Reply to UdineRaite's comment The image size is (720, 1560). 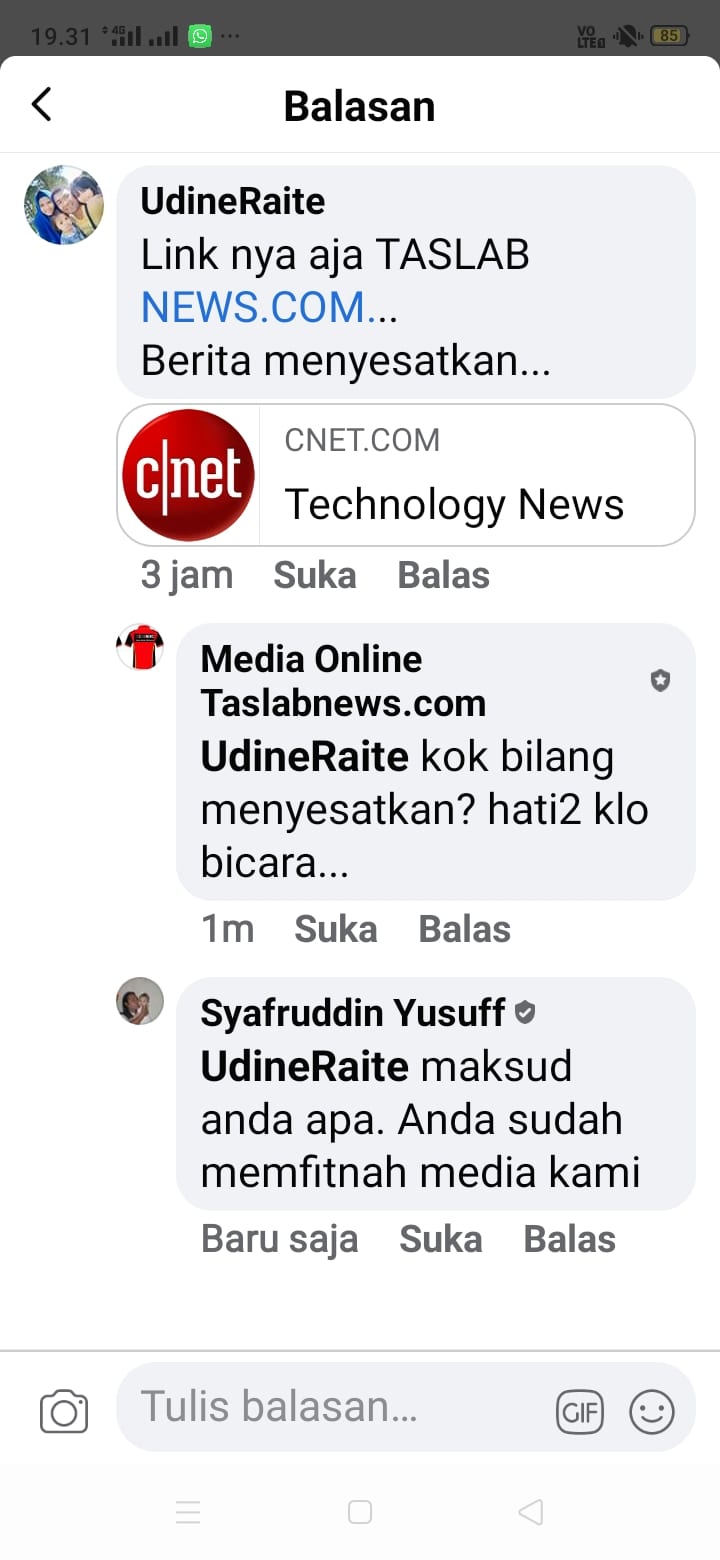click(443, 576)
